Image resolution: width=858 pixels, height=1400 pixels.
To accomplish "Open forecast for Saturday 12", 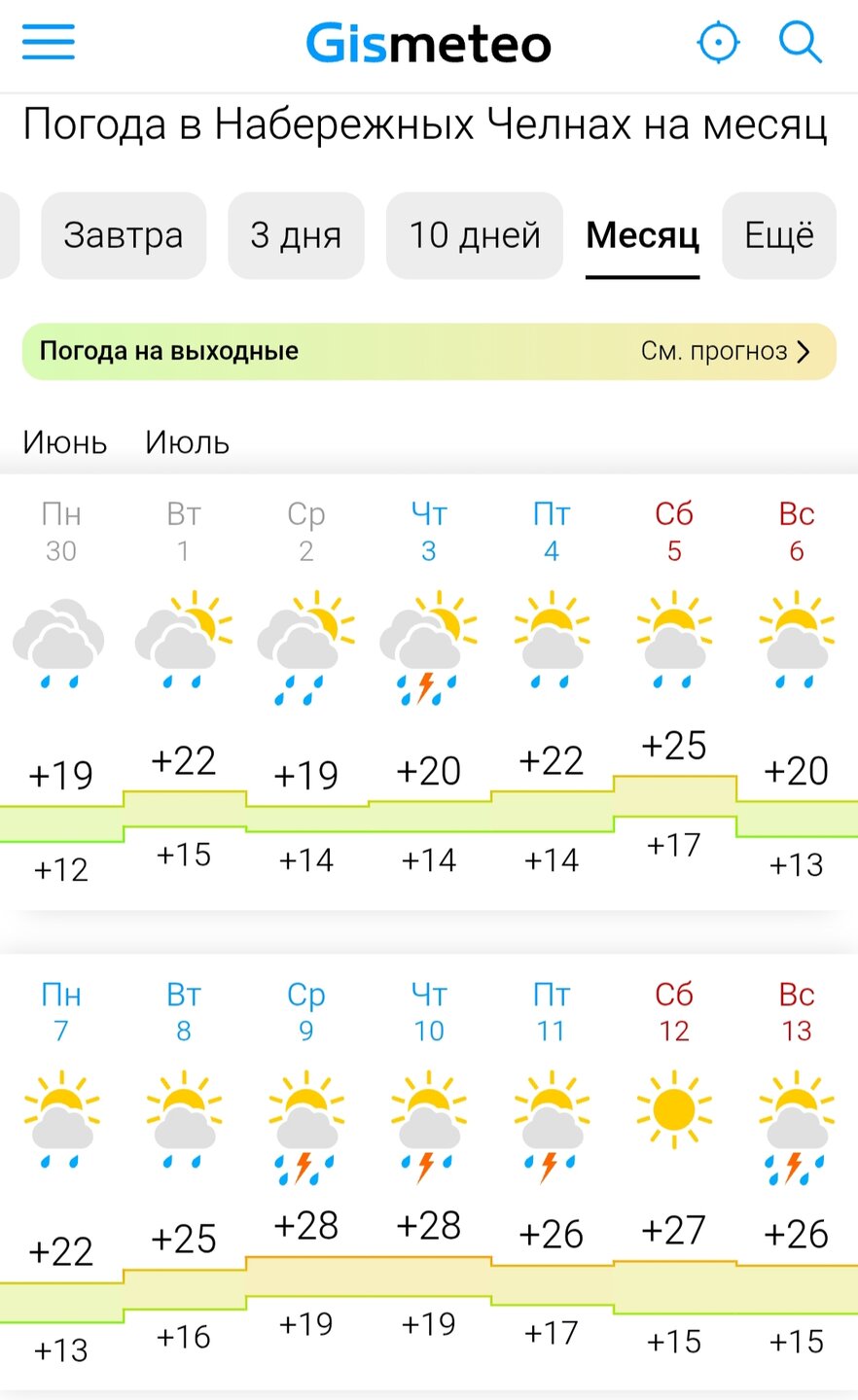I will tap(674, 1172).
